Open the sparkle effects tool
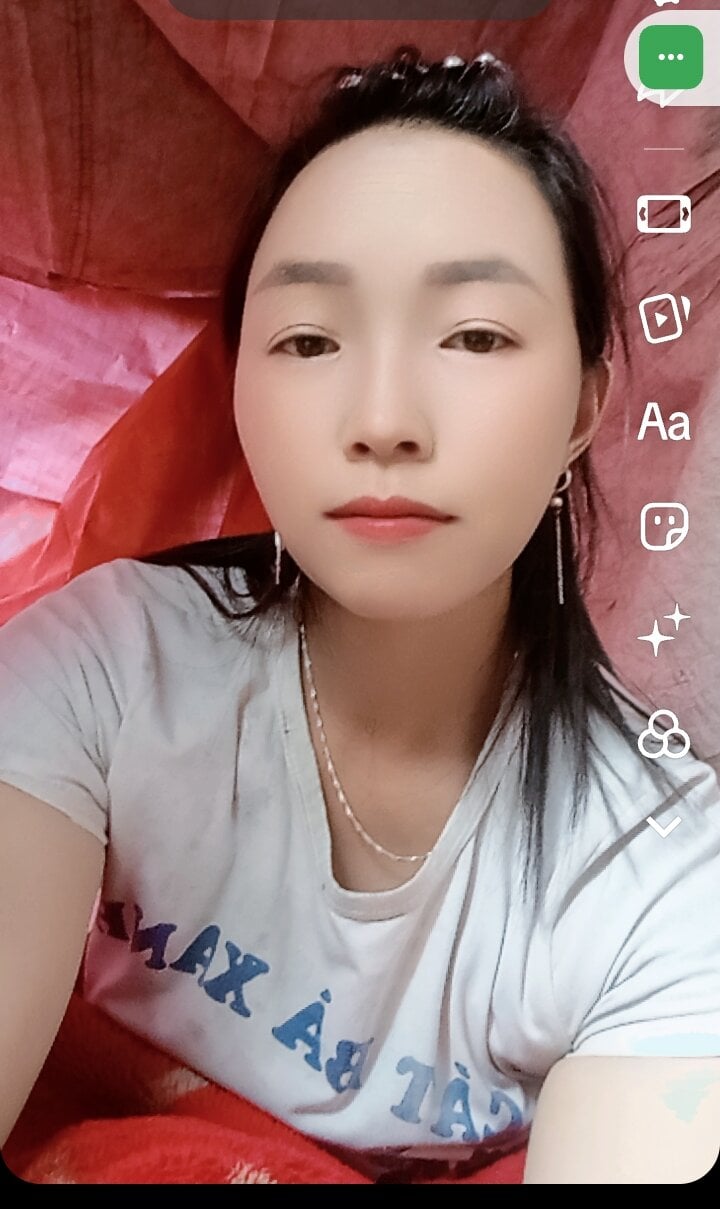 (x=664, y=630)
